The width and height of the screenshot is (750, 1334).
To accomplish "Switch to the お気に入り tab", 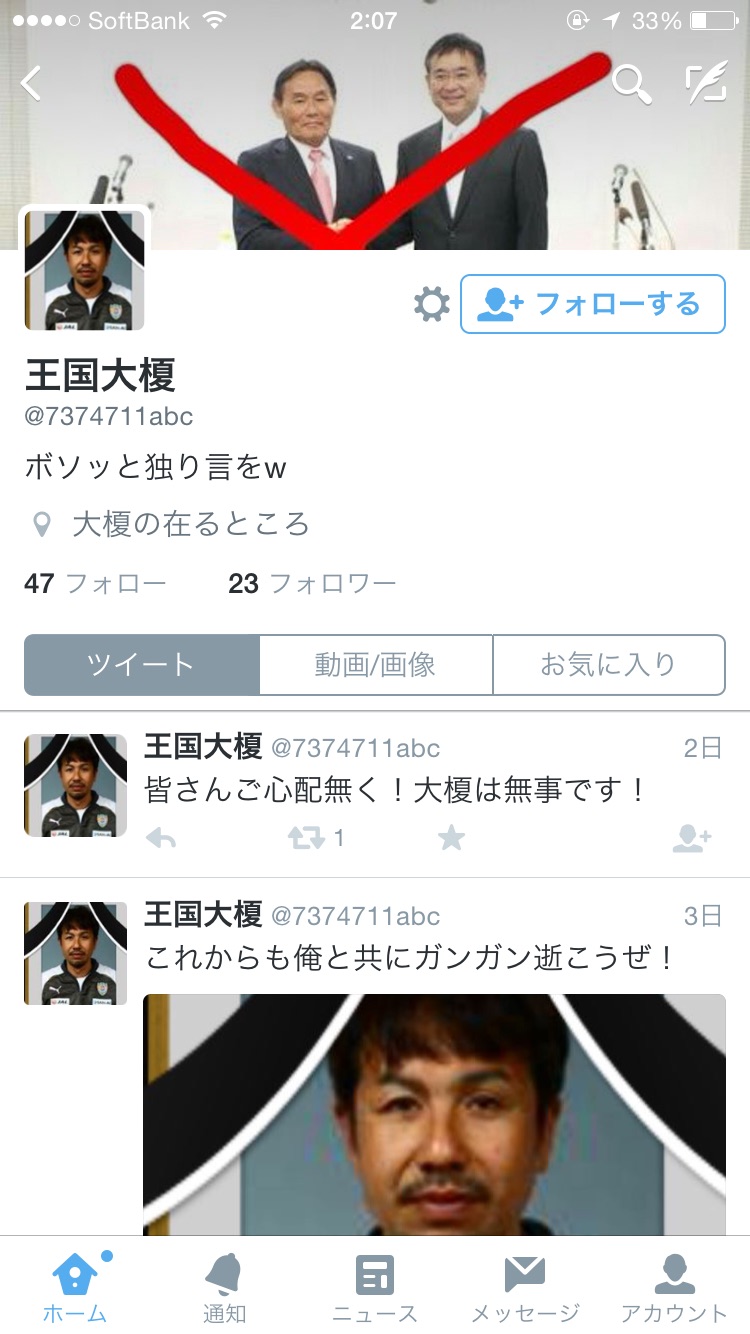I will pyautogui.click(x=608, y=665).
